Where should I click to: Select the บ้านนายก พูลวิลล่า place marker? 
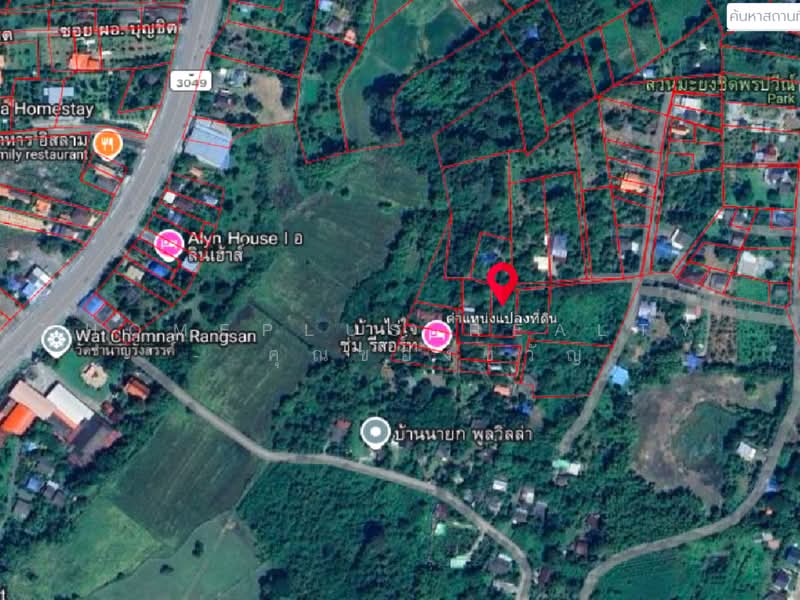375,432
